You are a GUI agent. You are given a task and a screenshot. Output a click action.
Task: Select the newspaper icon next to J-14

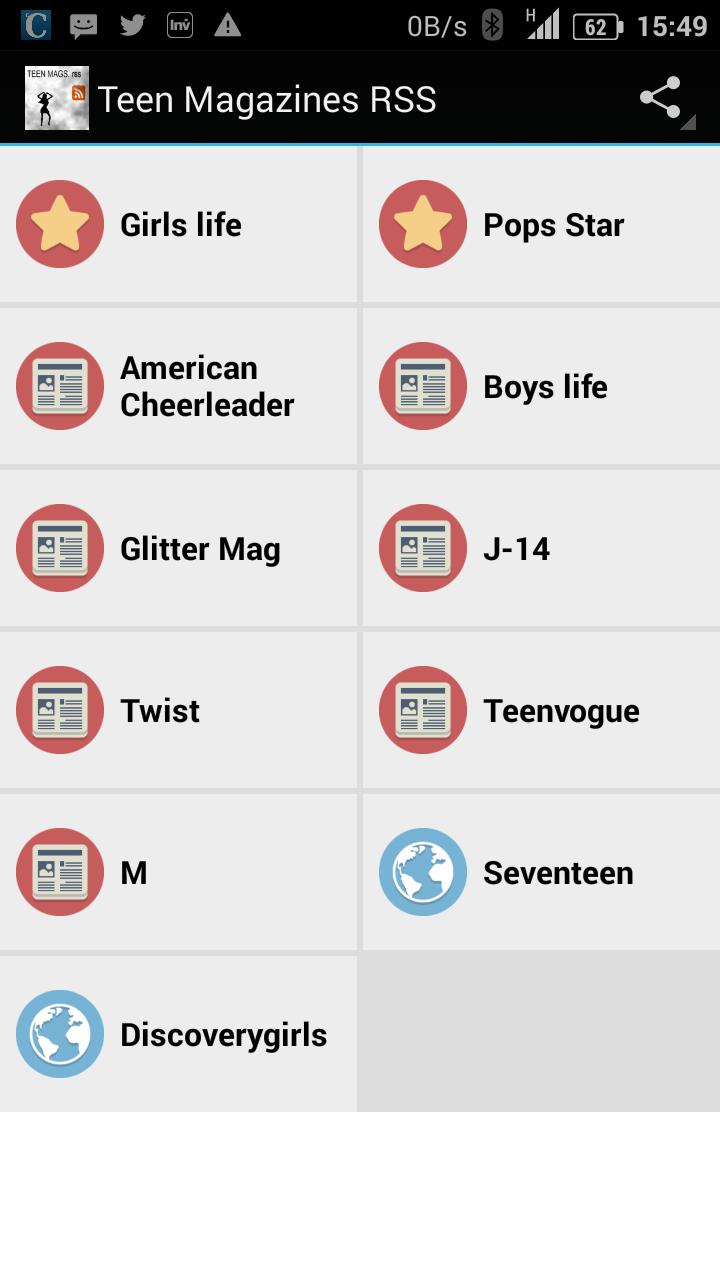click(422, 548)
